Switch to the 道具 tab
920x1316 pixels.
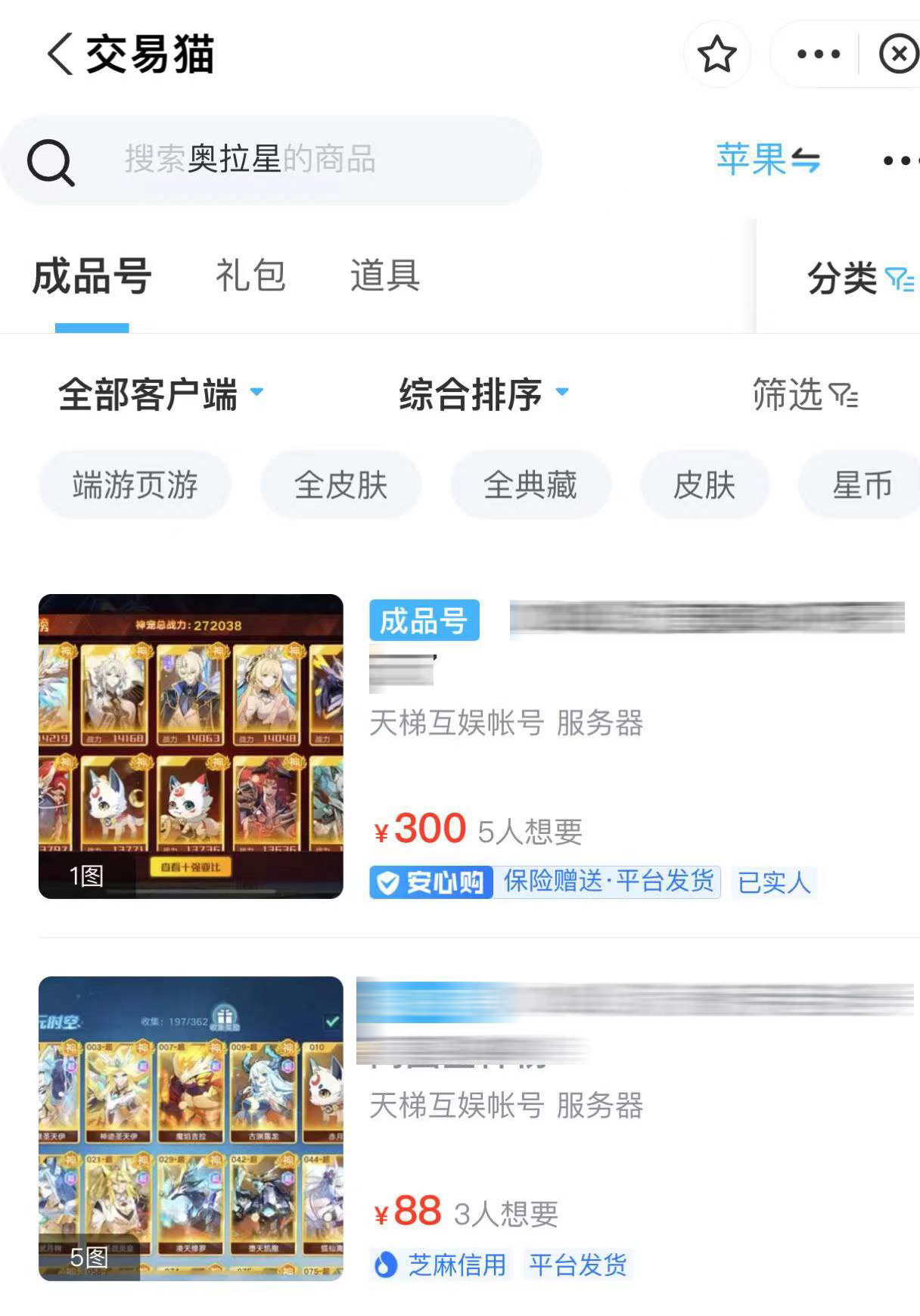(x=384, y=275)
